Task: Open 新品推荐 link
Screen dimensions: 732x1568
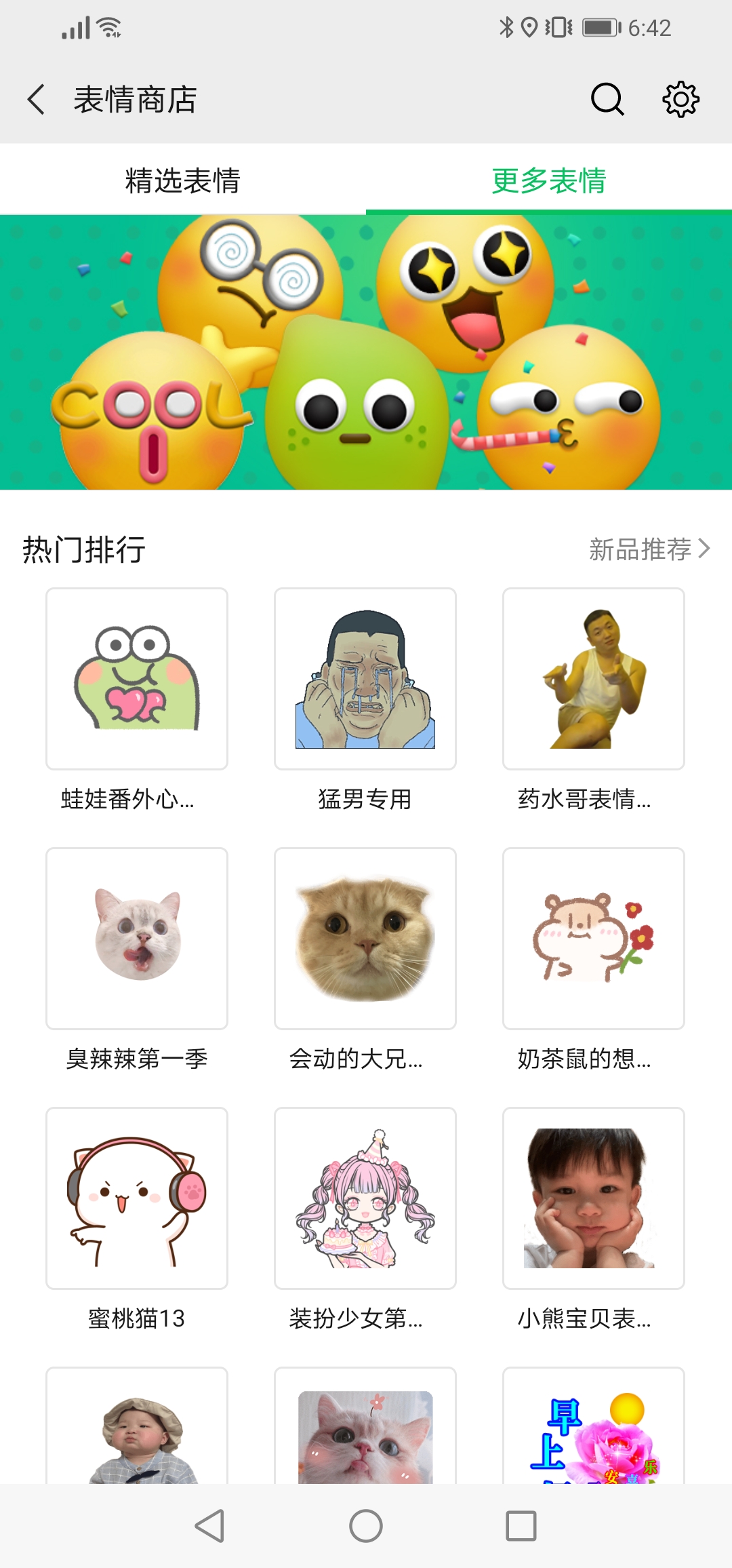Action: [649, 549]
